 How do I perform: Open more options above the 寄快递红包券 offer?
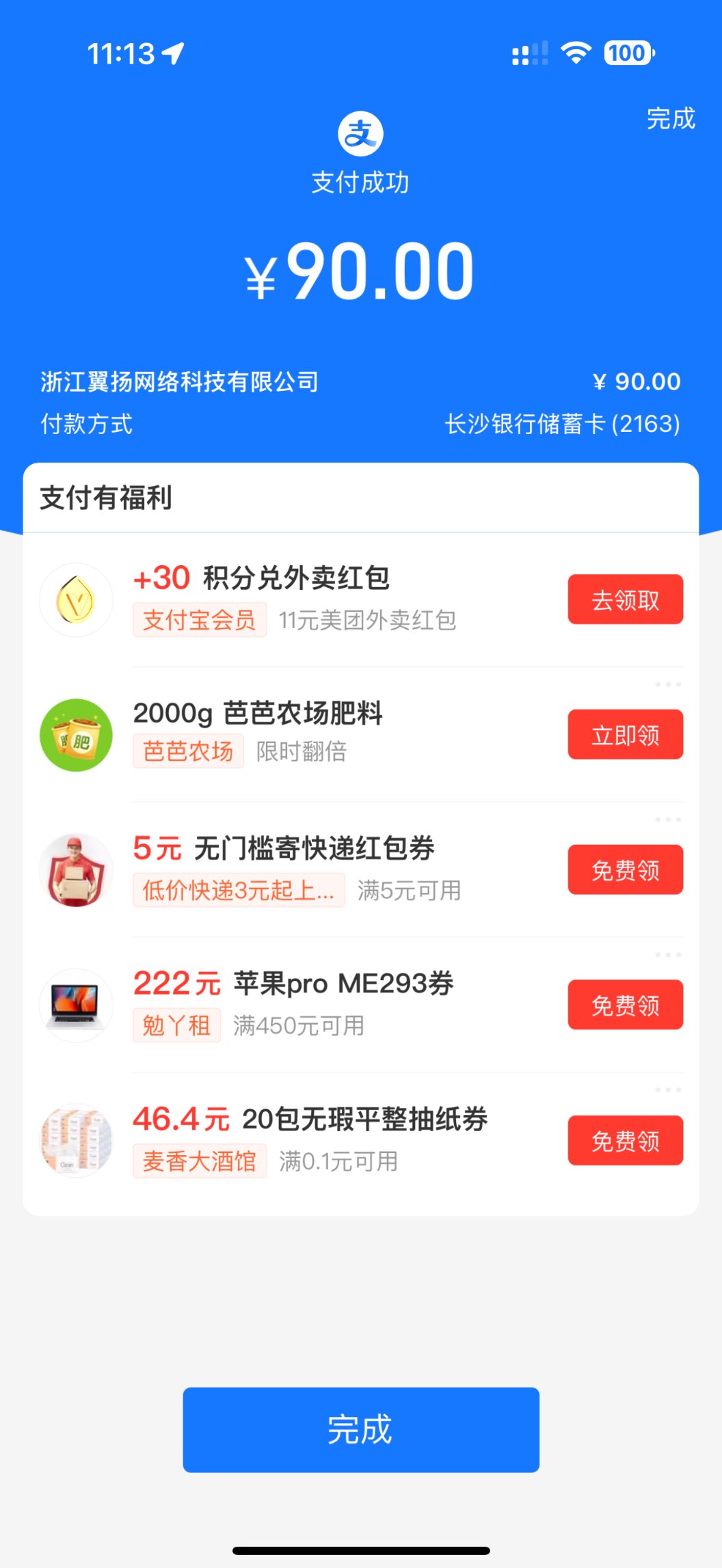pyautogui.click(x=667, y=819)
